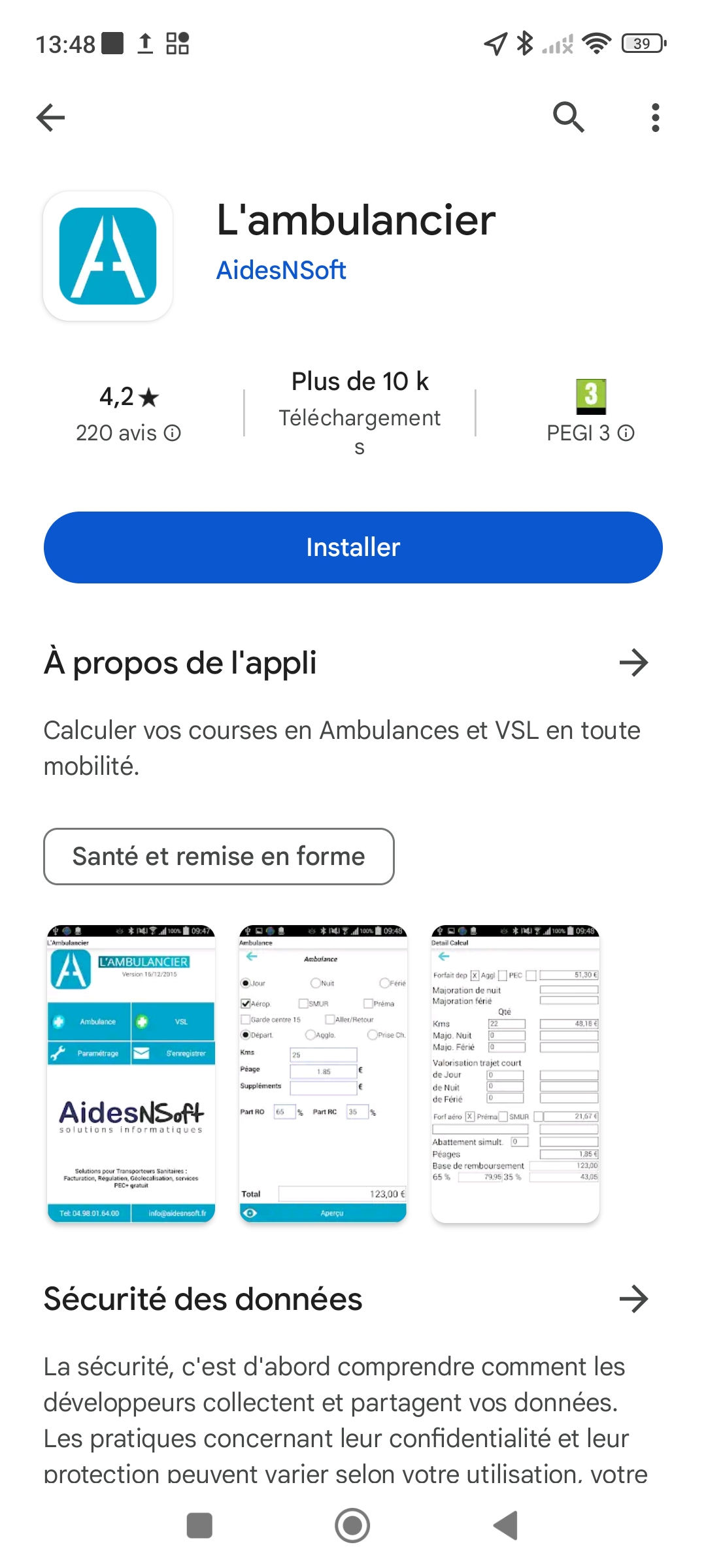The width and height of the screenshot is (706, 1568).
Task: Tap Installer to install L'ambulancier
Action: tap(353, 547)
